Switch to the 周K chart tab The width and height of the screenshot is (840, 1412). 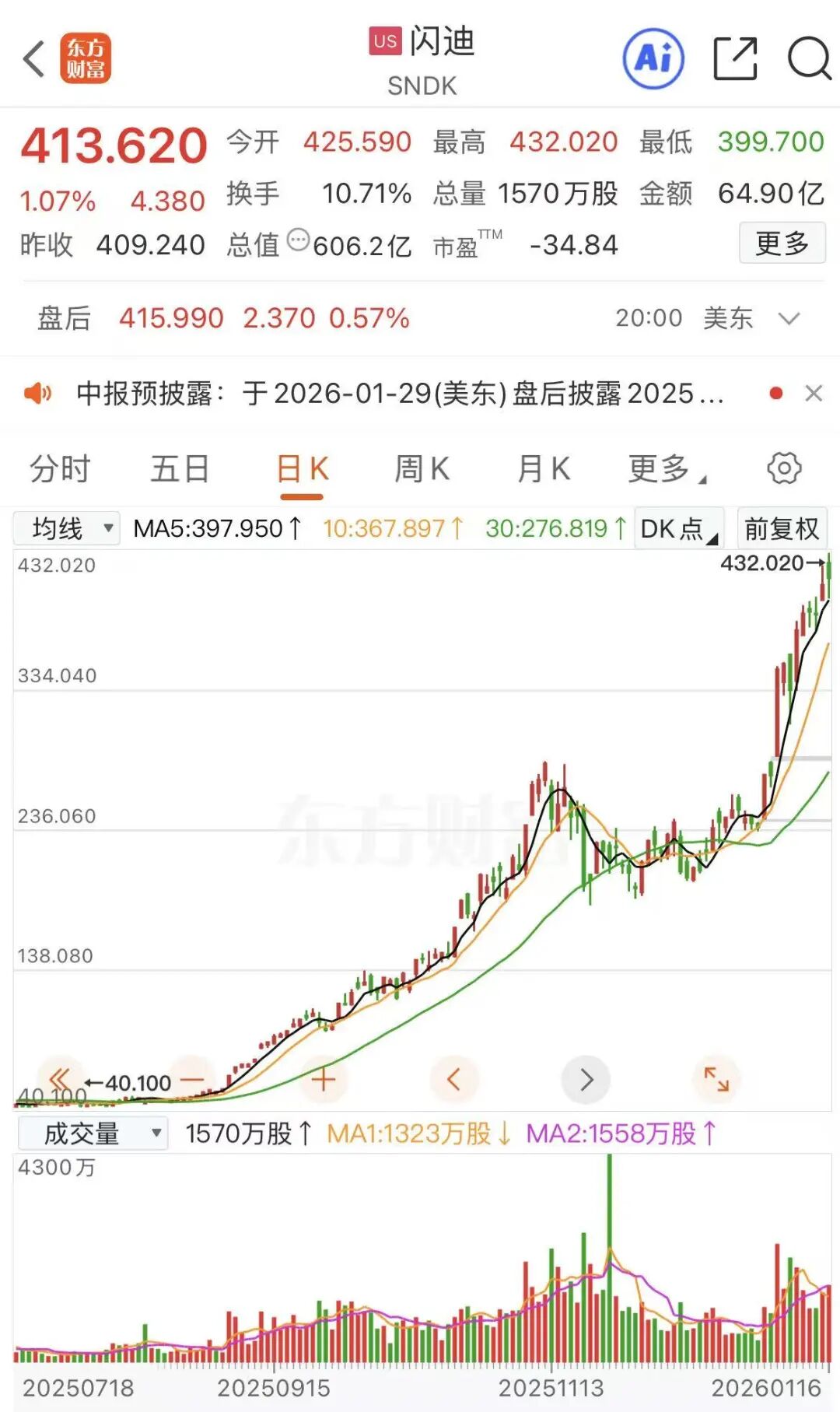[422, 469]
